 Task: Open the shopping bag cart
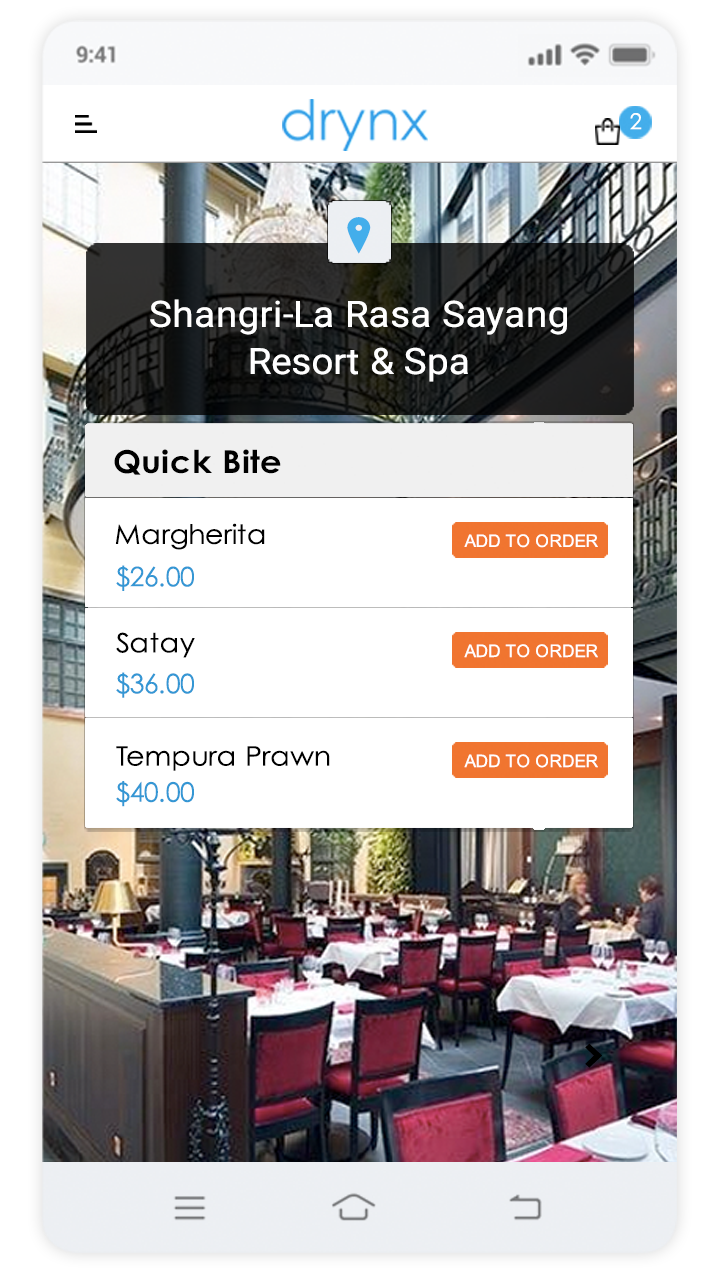(x=608, y=131)
